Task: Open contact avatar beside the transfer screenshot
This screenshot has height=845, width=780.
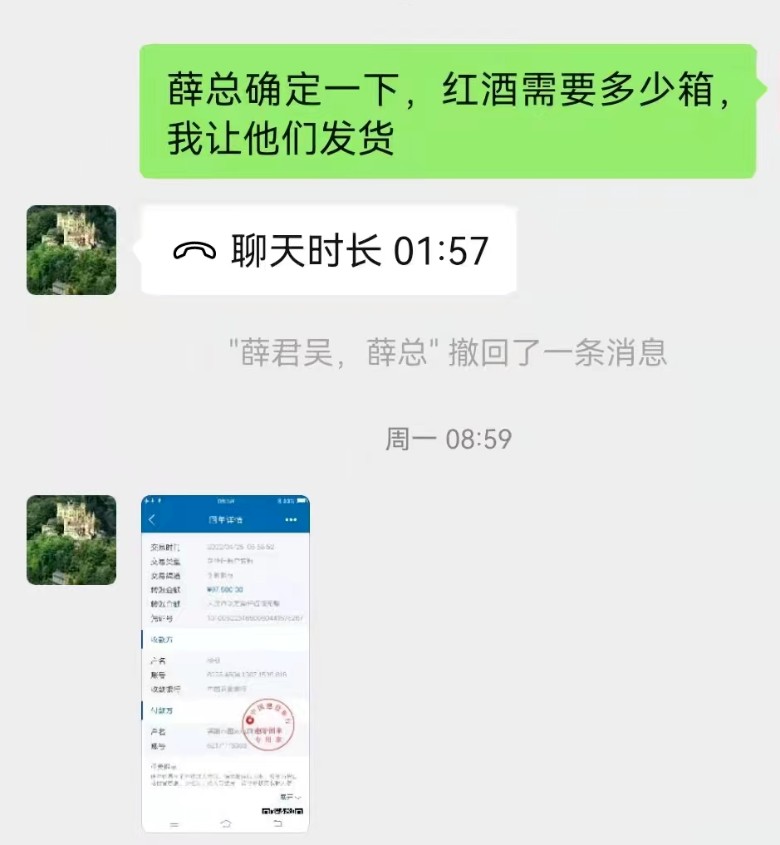Action: click(x=71, y=540)
